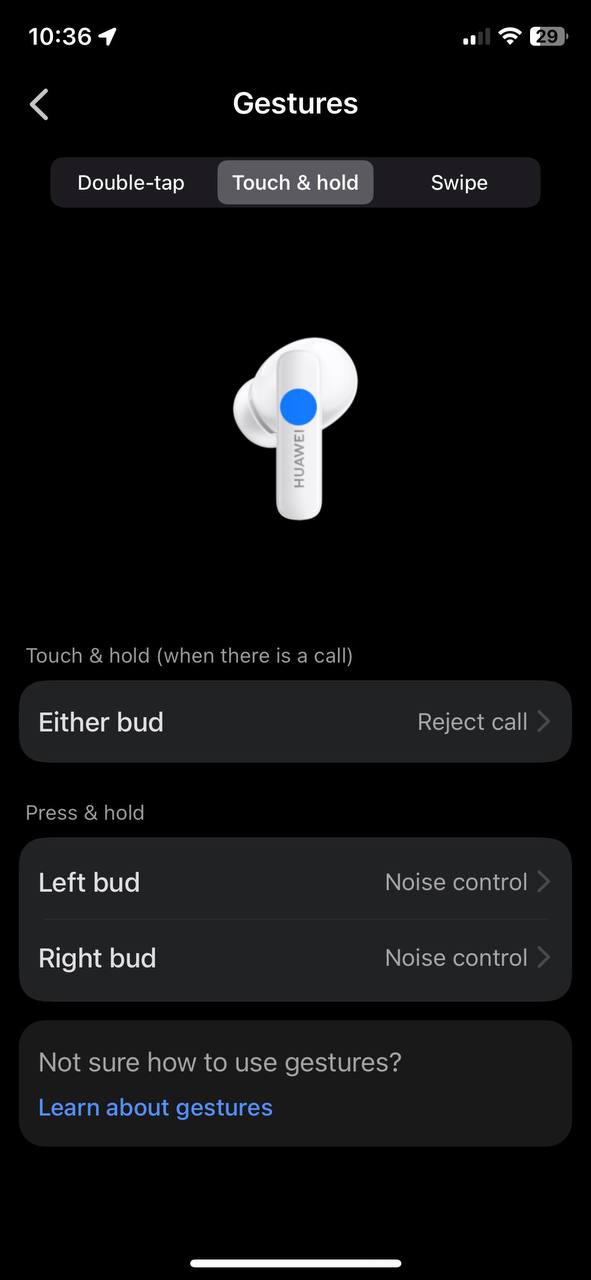
Task: Open the Left bud Noise control setting
Action: point(295,882)
